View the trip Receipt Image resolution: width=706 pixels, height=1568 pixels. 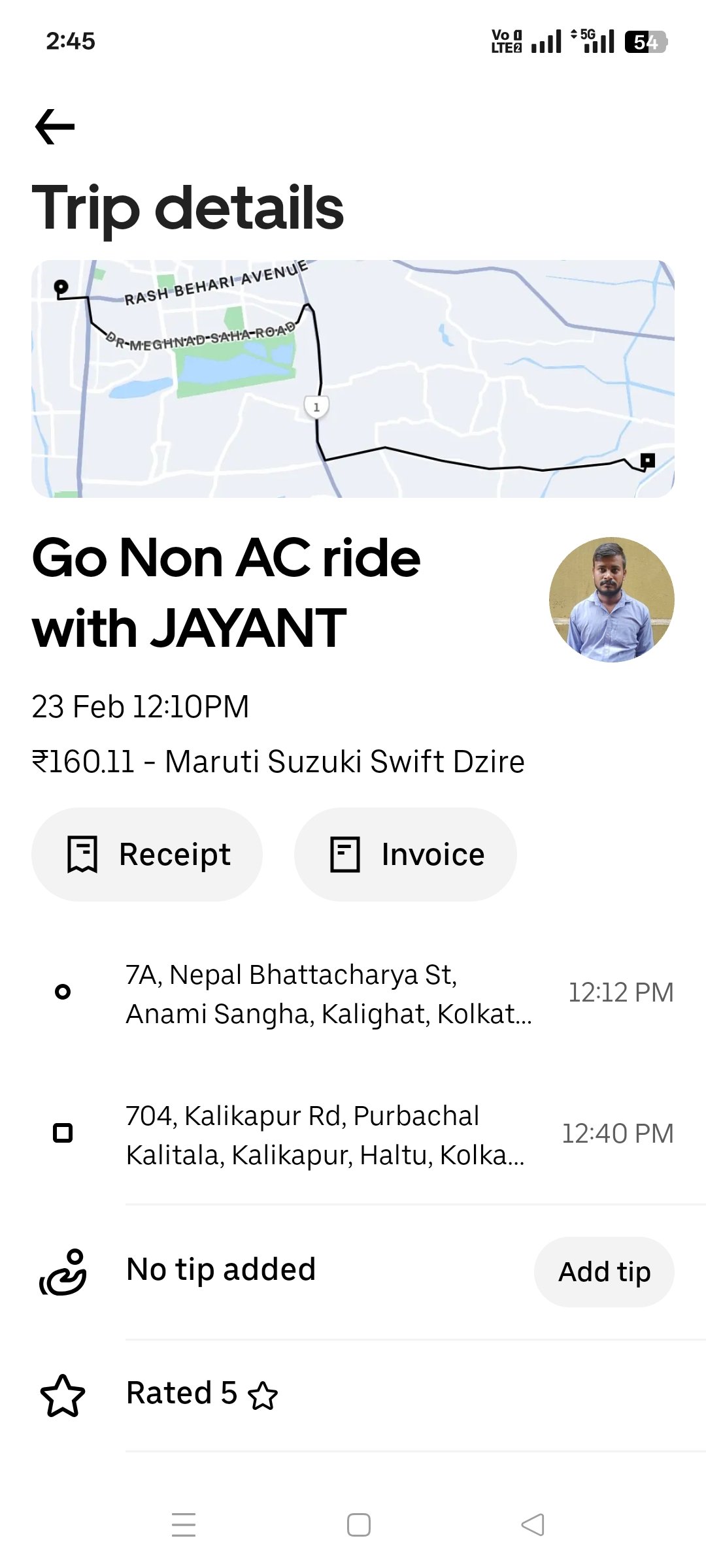[x=147, y=855]
